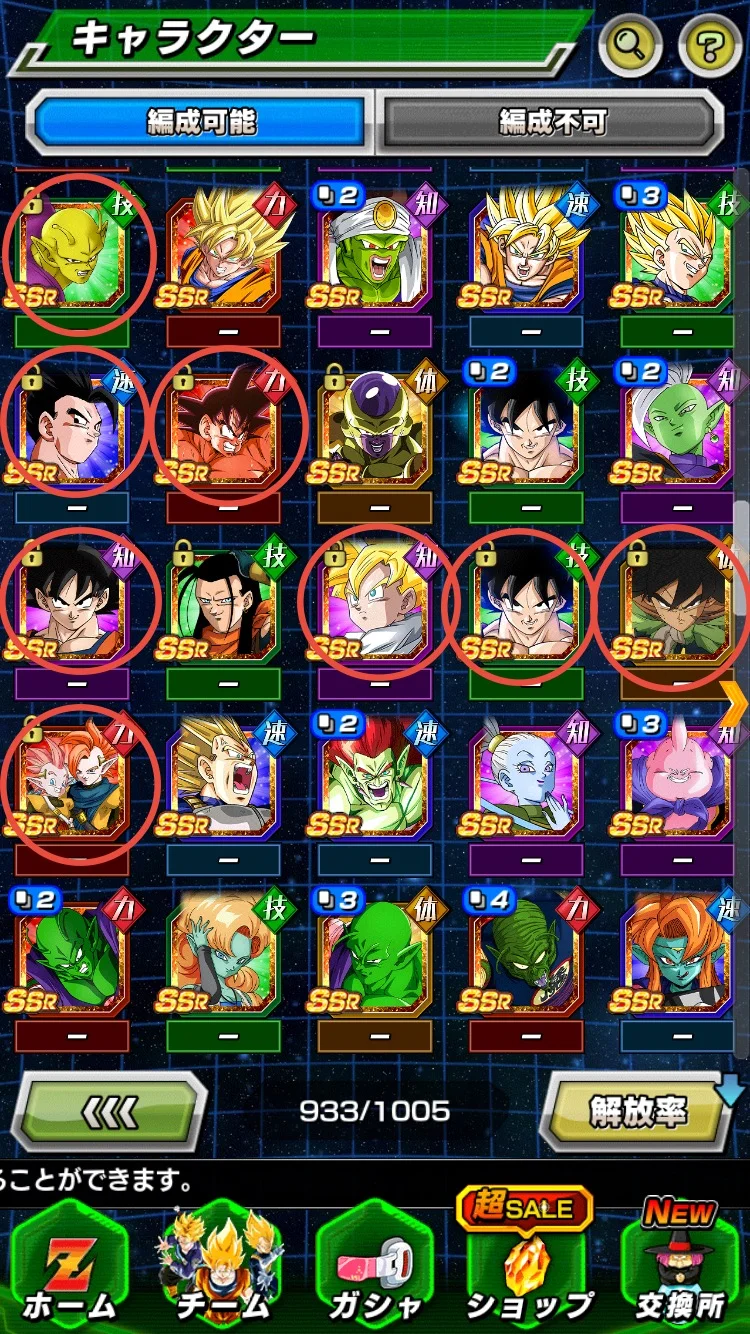Tap the orange side arrow on the right

(735, 705)
